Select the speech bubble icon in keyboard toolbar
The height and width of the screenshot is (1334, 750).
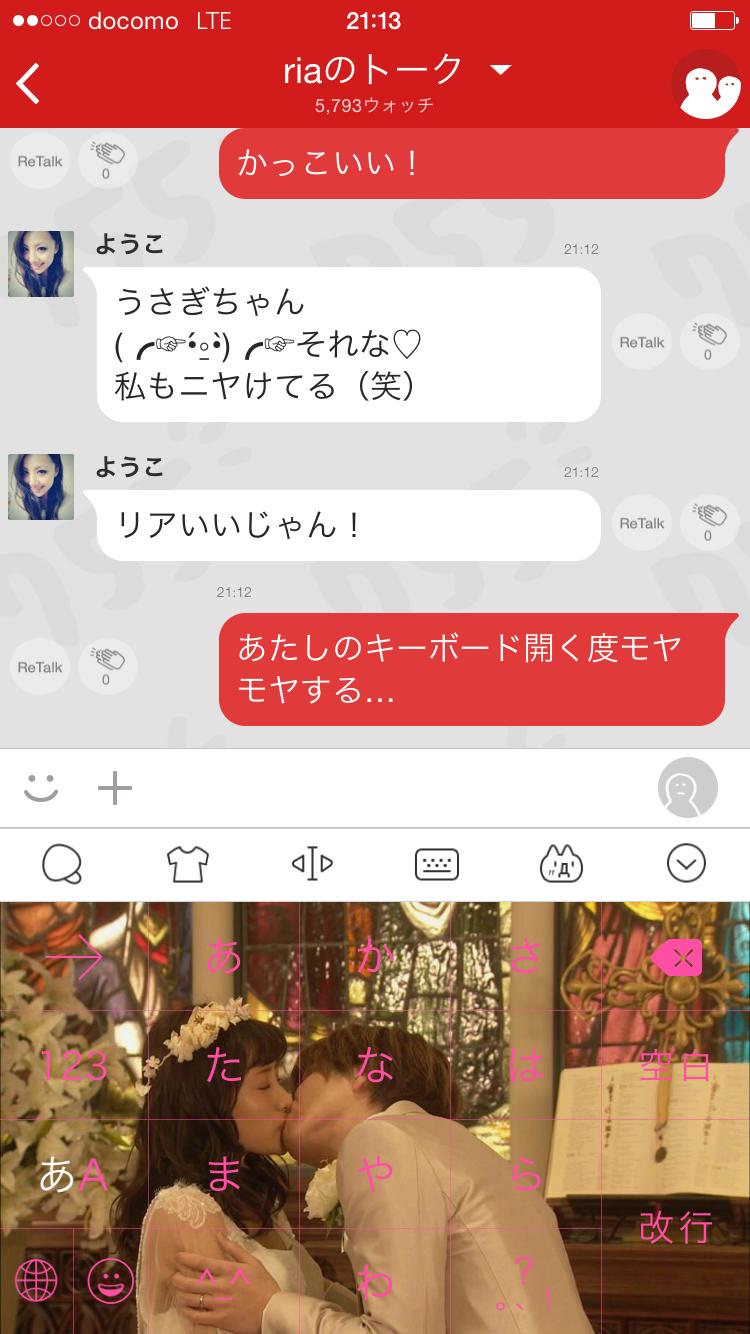pyautogui.click(x=62, y=864)
